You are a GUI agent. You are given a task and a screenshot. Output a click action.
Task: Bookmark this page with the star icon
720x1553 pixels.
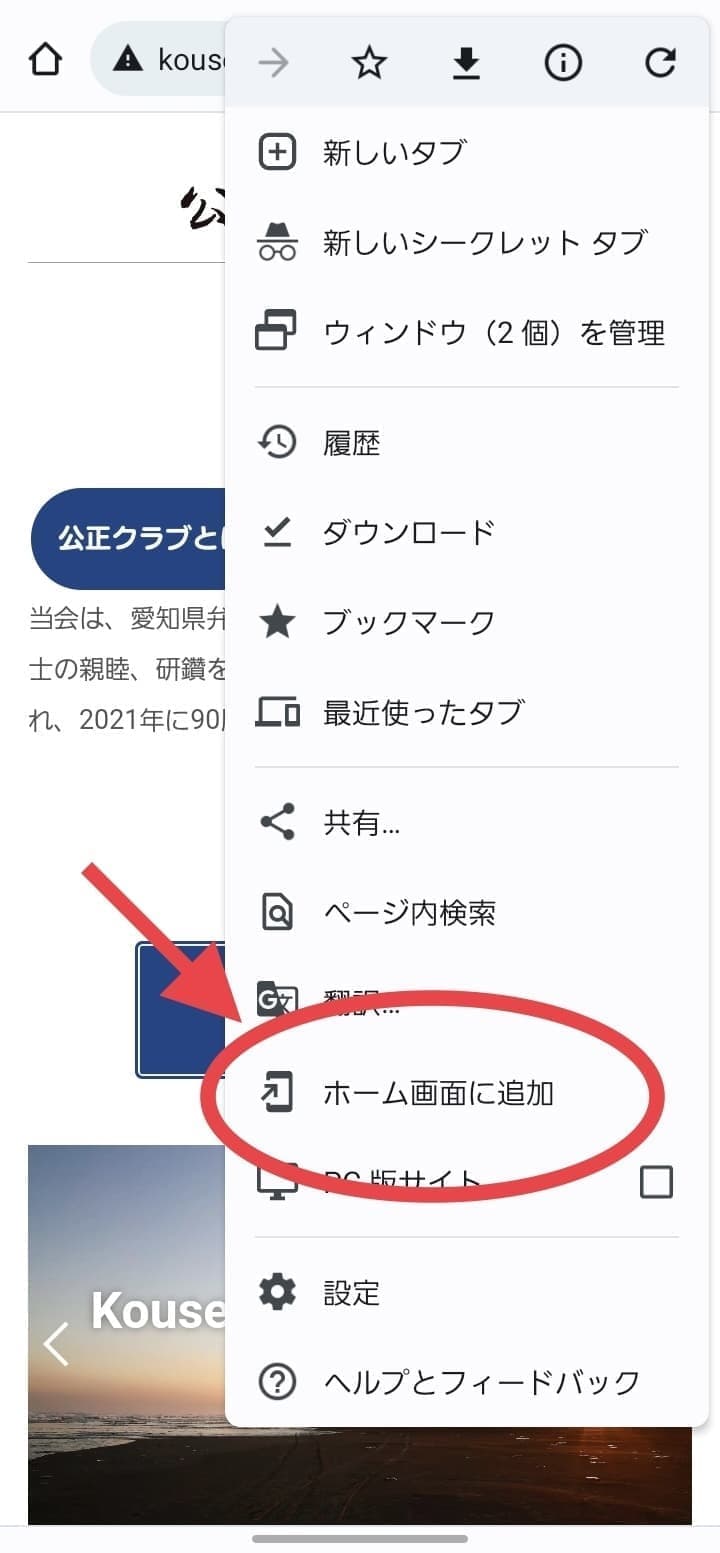tap(369, 64)
